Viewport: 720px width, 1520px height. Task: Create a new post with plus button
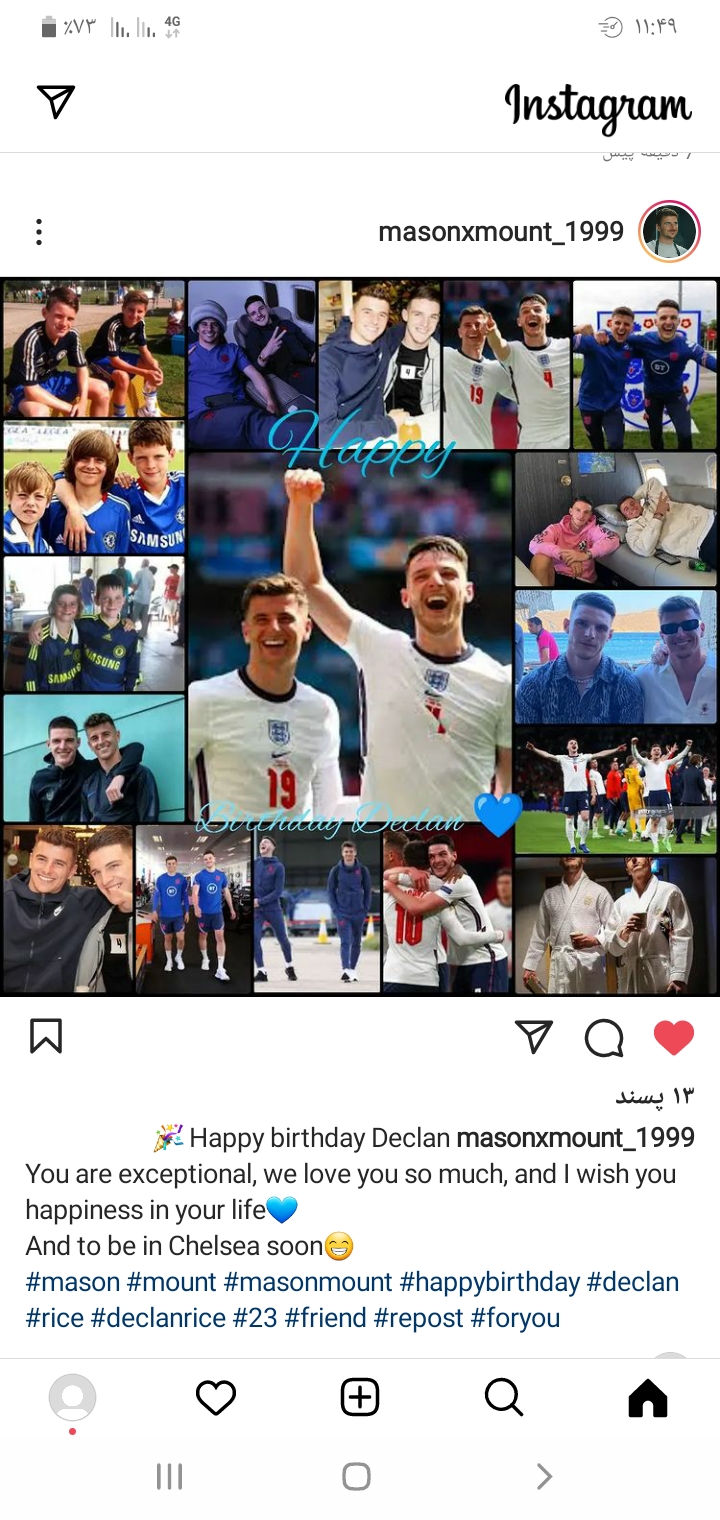(360, 1397)
